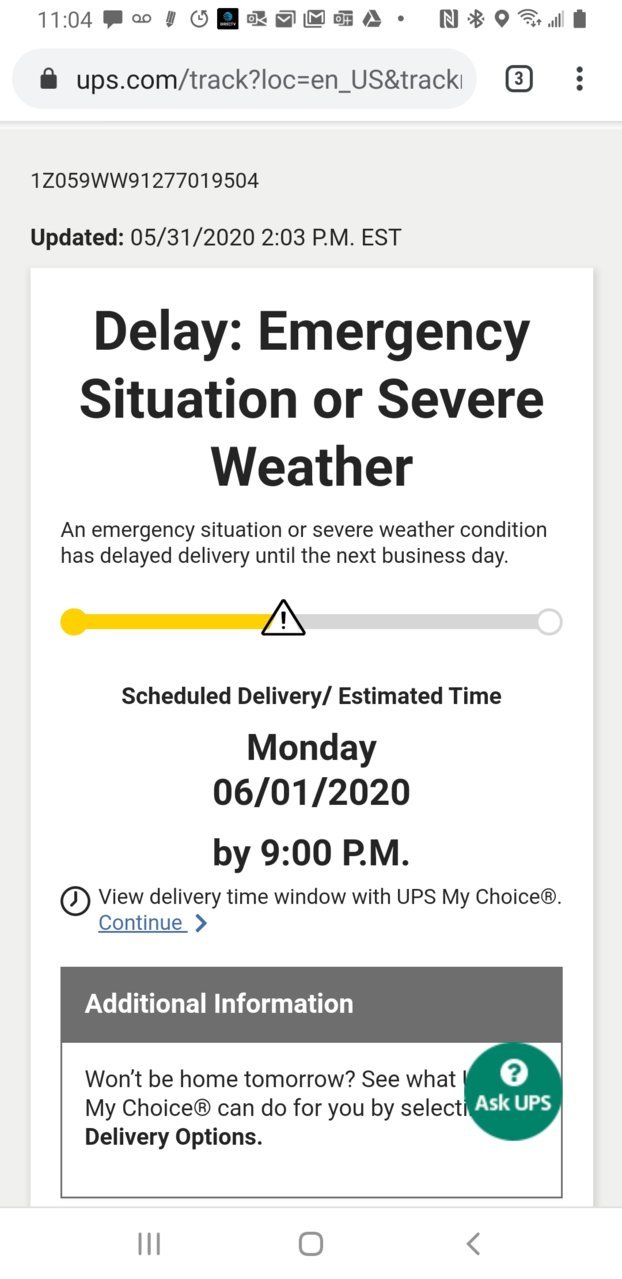Viewport: 622px width, 1279px height.
Task: Open the Chrome overflow menu
Action: (579, 79)
